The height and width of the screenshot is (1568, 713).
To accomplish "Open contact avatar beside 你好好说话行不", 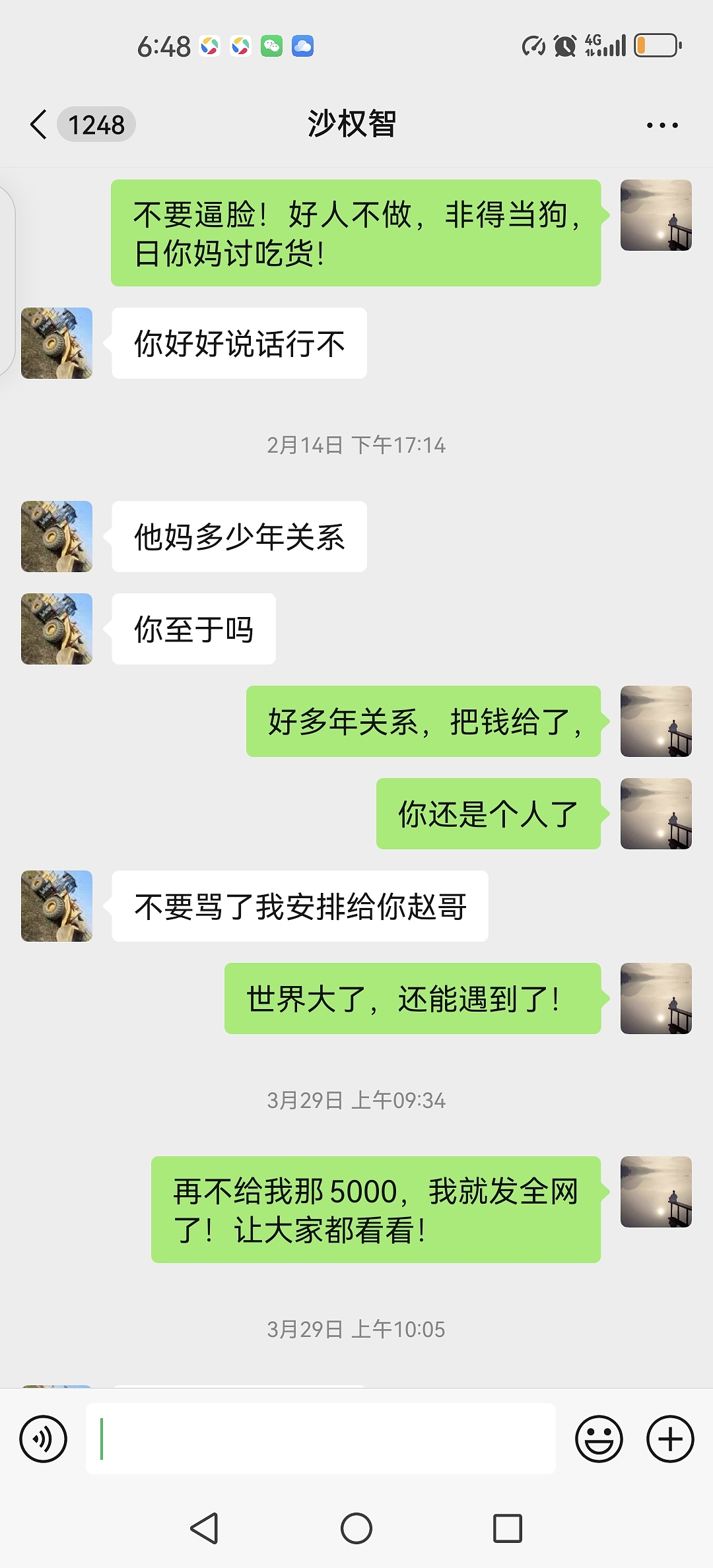I will pos(57,343).
